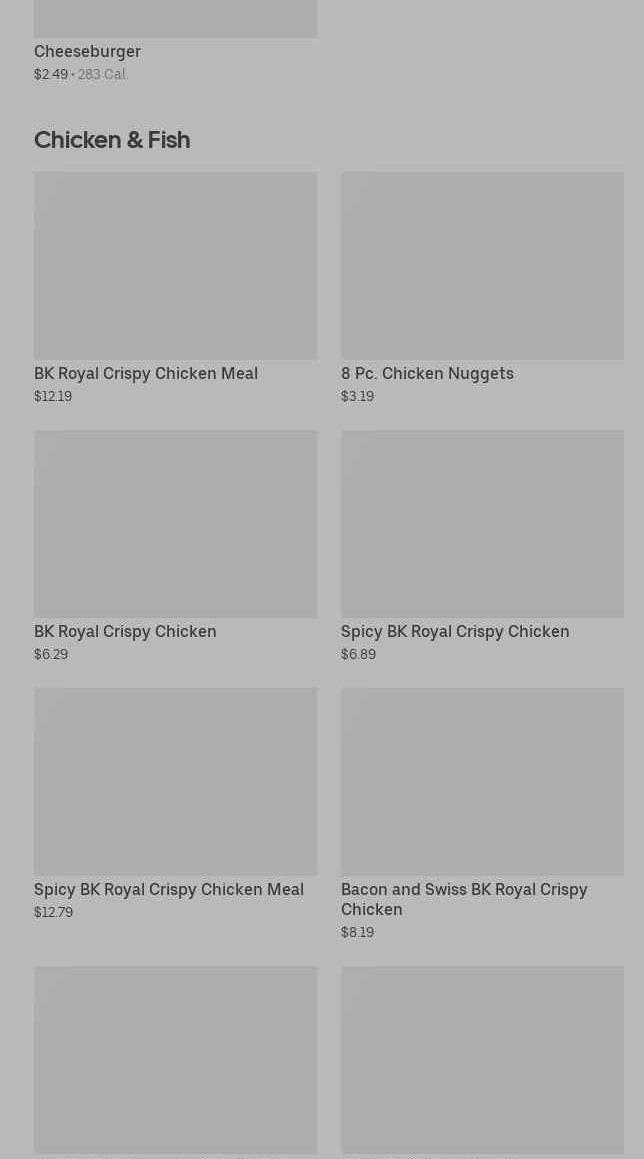
Task: Open the Cheeseburger item
Action: tap(88, 51)
